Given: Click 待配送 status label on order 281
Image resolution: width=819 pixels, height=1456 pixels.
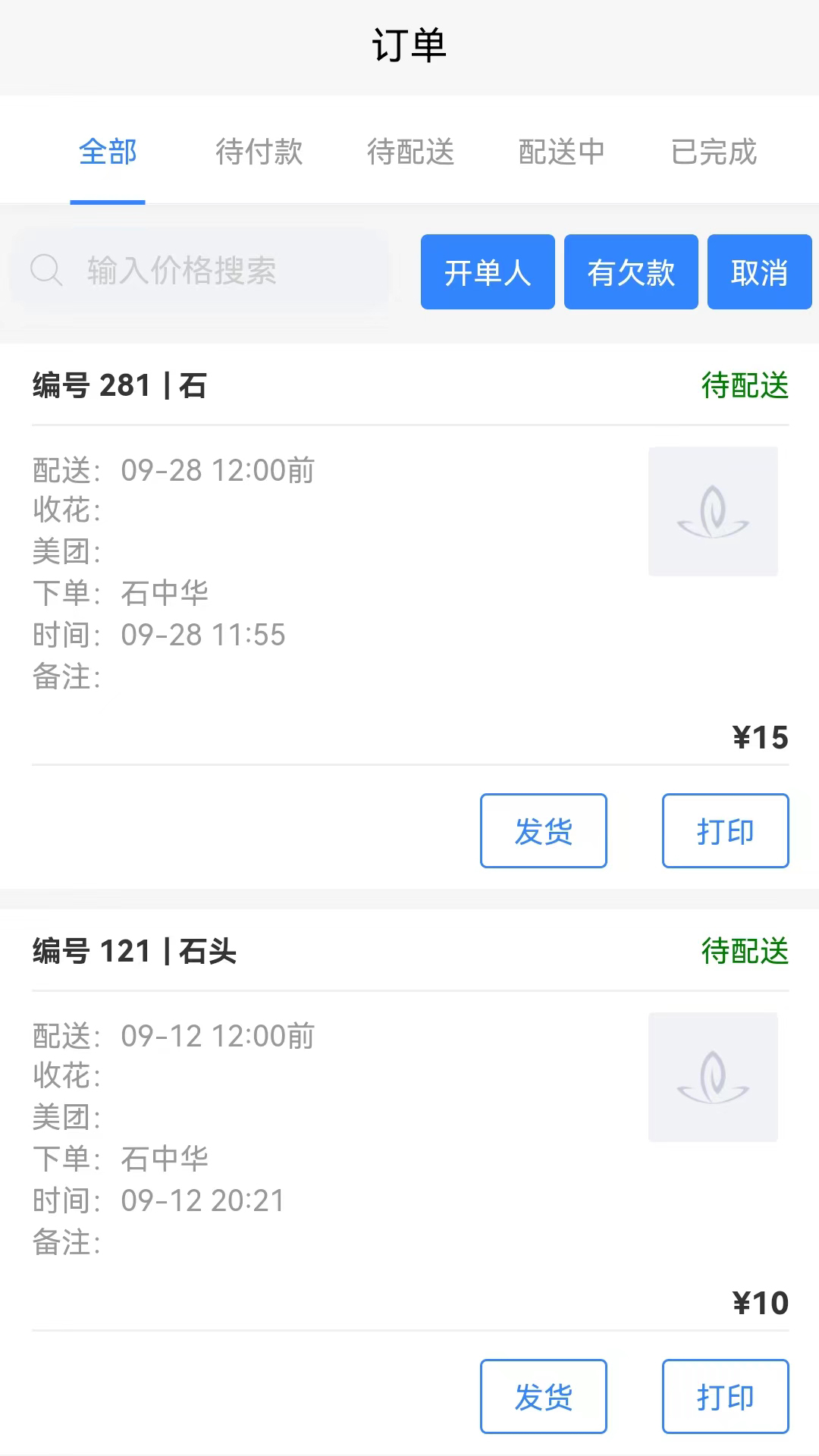Looking at the screenshot, I should (744, 385).
